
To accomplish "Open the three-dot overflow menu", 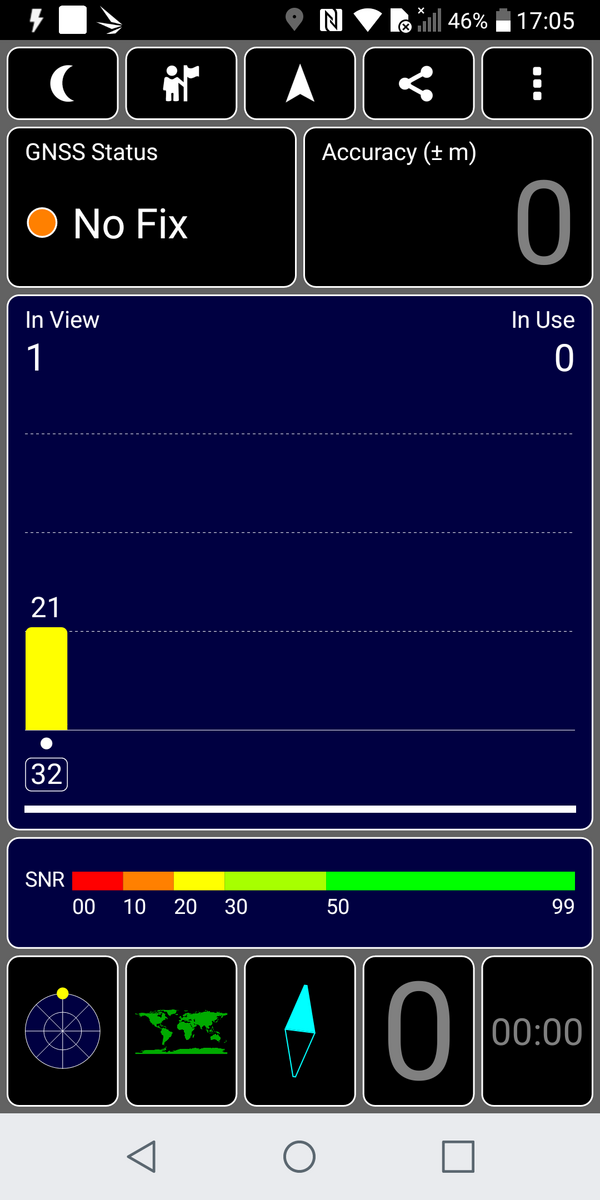I will pos(537,84).
